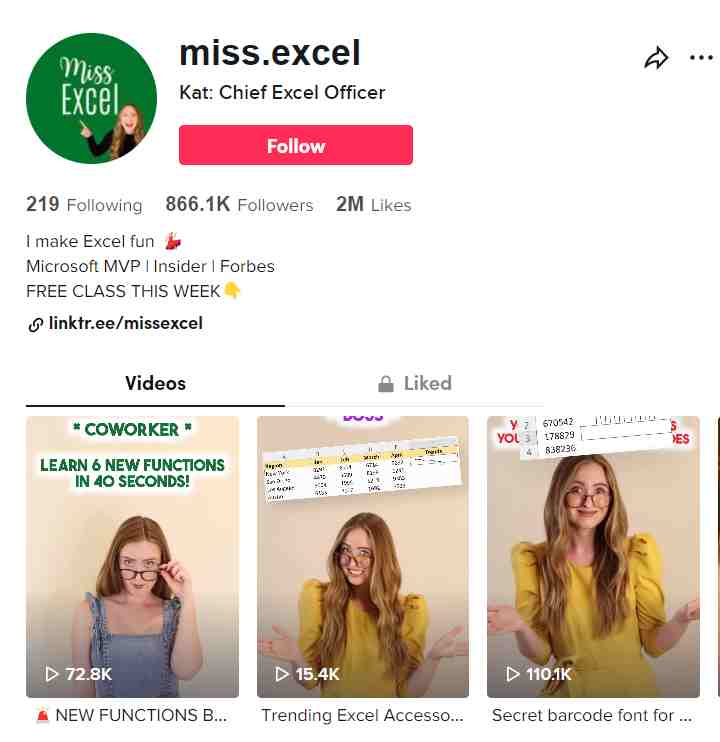View the 866.1K Followers list

click(x=239, y=205)
